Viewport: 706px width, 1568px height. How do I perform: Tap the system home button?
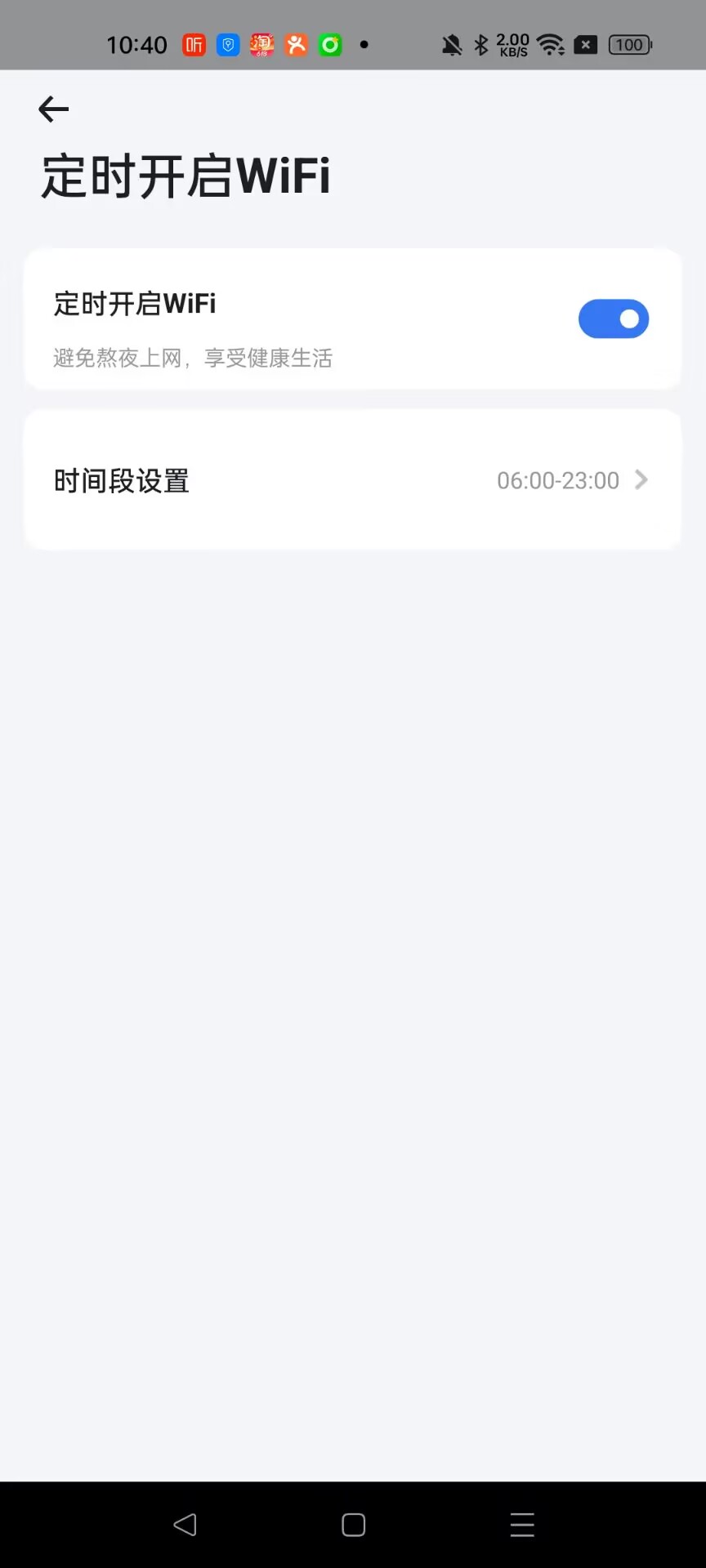coord(353,1525)
